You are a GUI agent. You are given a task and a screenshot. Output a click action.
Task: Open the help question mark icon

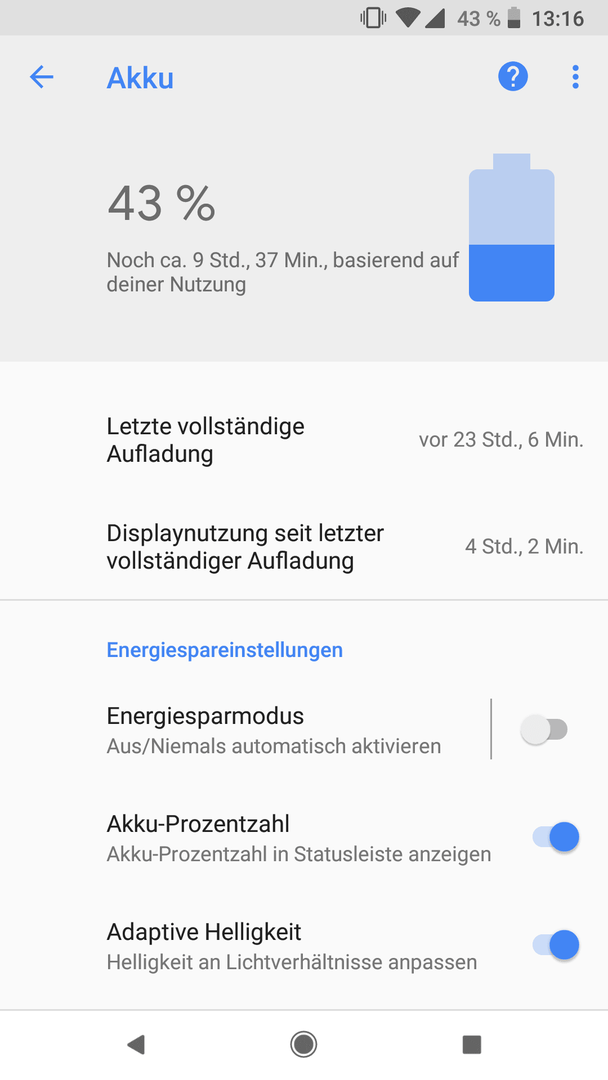(513, 76)
